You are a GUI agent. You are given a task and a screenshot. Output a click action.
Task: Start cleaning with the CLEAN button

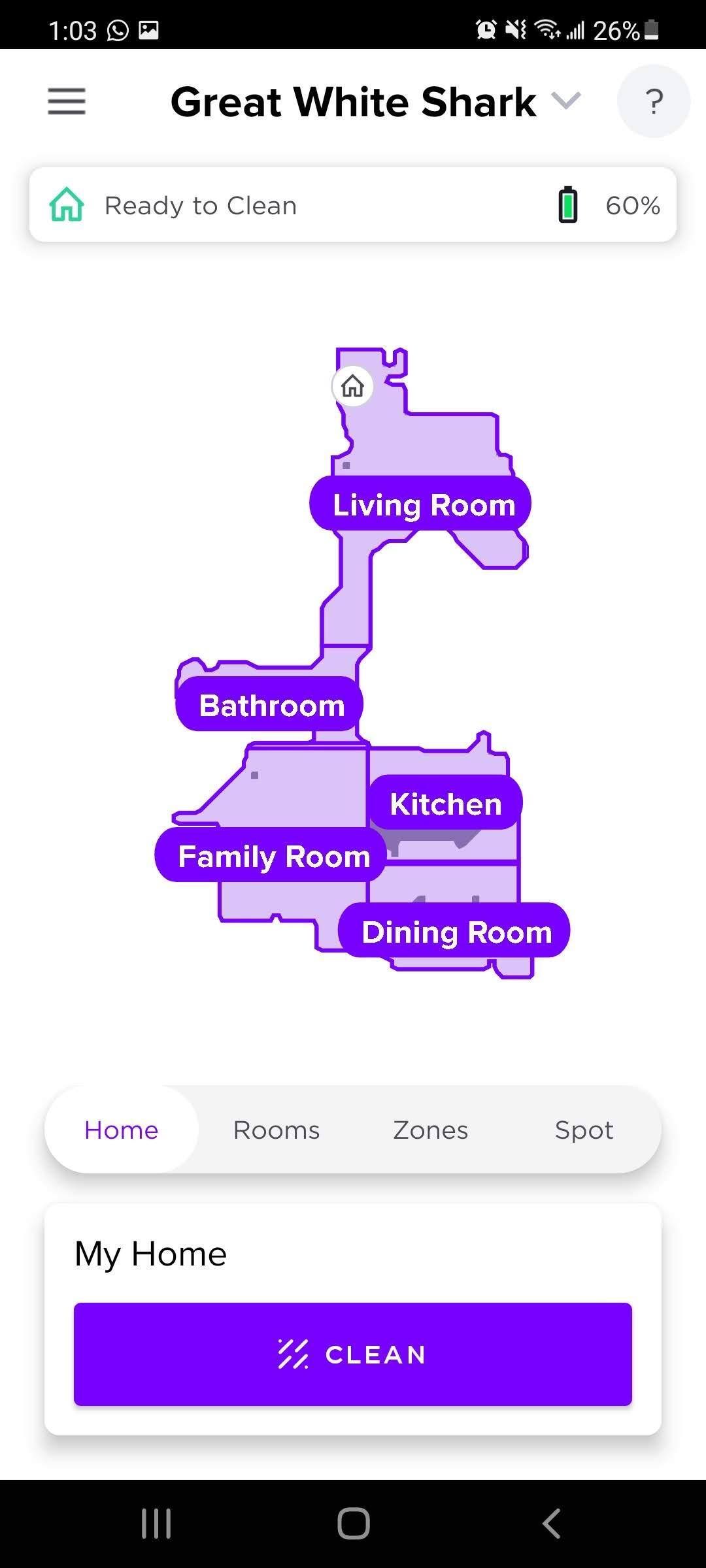tap(353, 1354)
